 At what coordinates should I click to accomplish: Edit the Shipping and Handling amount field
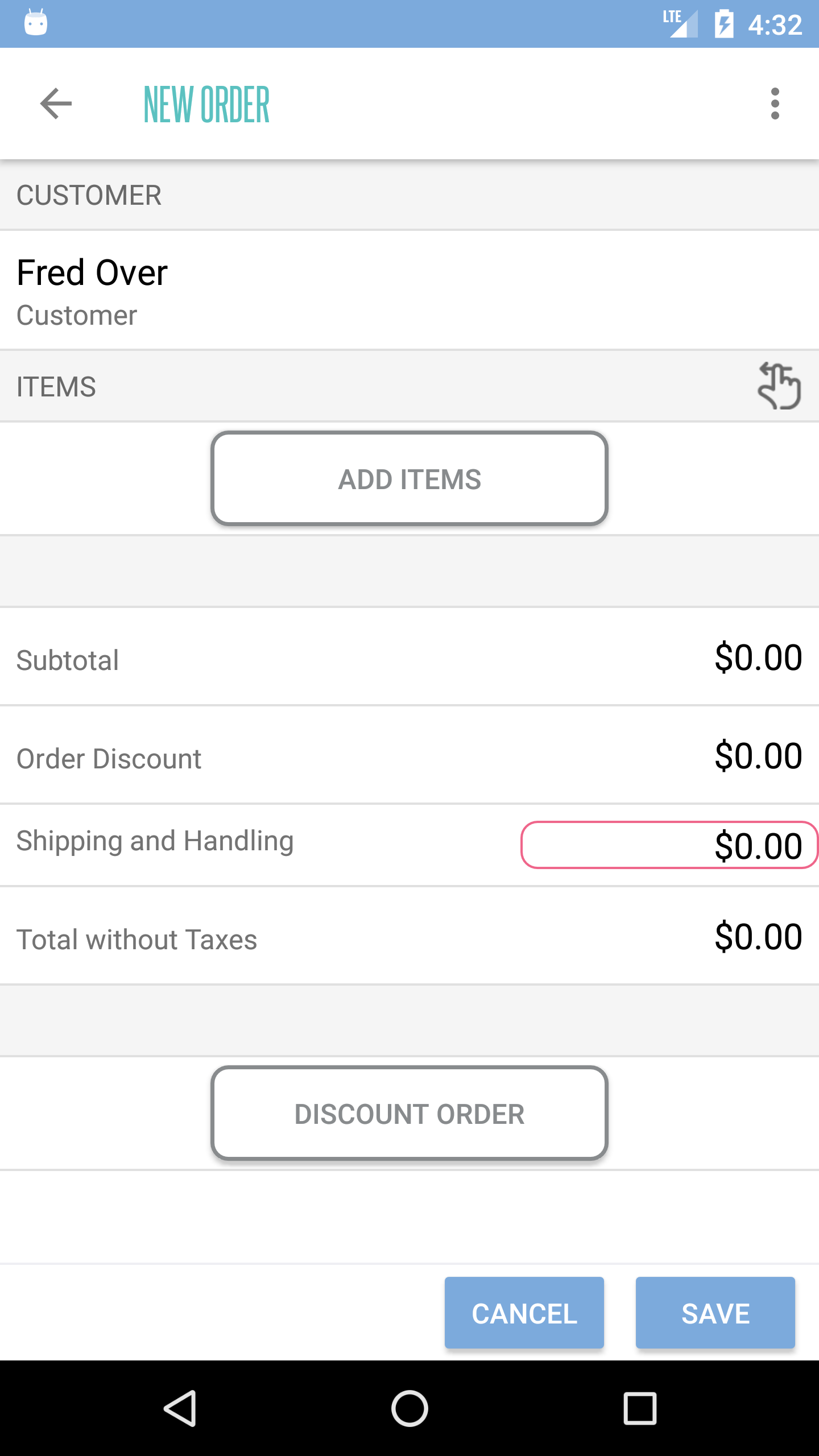click(x=669, y=845)
